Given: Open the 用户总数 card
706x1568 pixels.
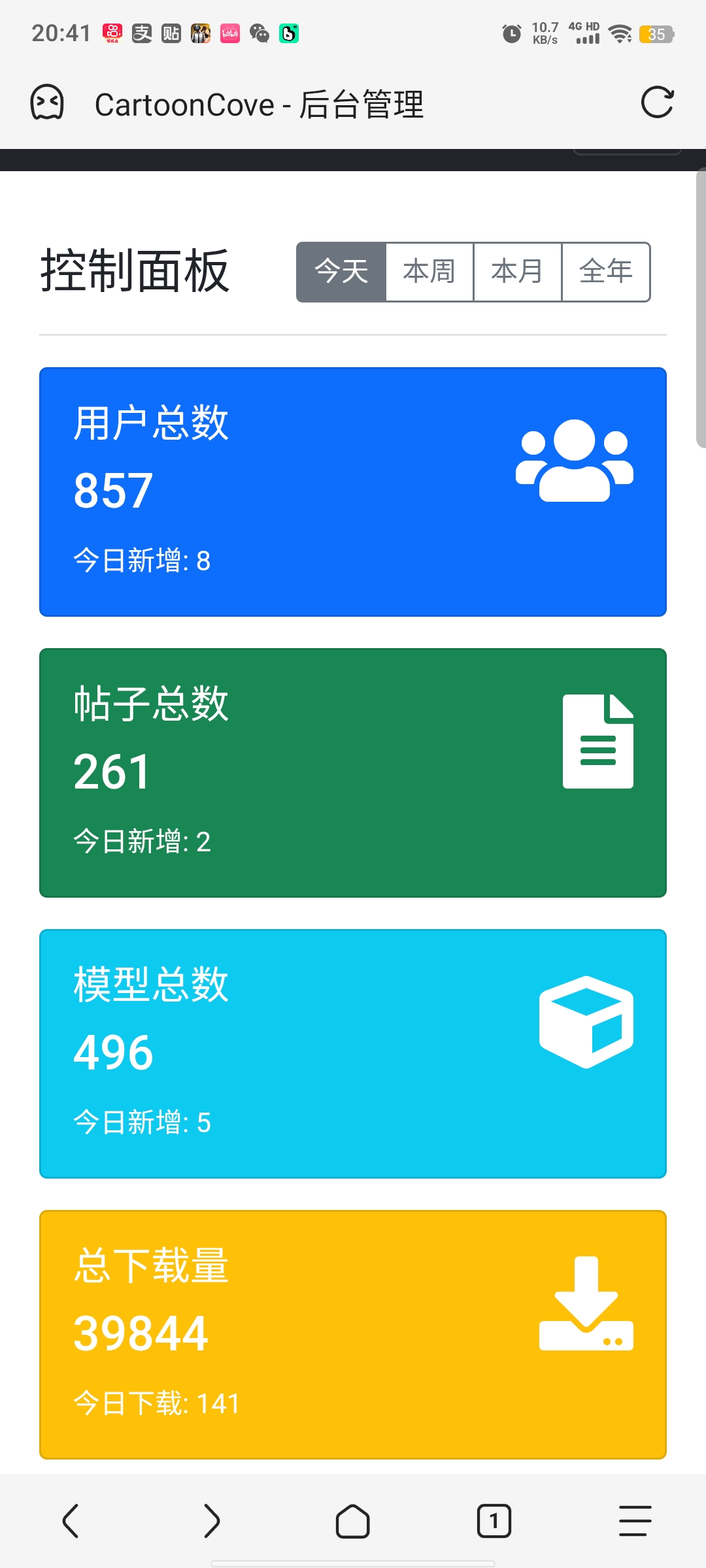Looking at the screenshot, I should [x=353, y=492].
